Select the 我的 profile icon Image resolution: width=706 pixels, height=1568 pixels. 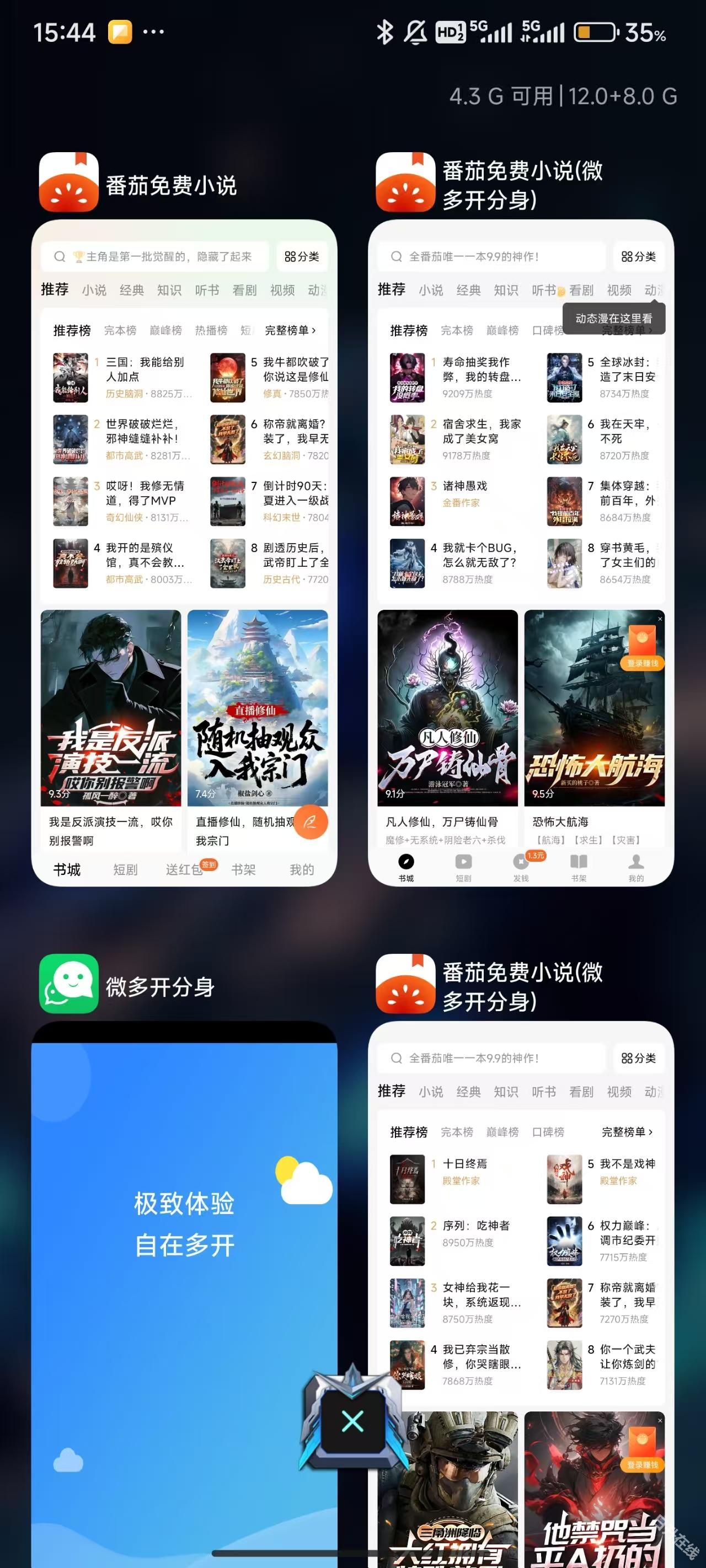(634, 863)
